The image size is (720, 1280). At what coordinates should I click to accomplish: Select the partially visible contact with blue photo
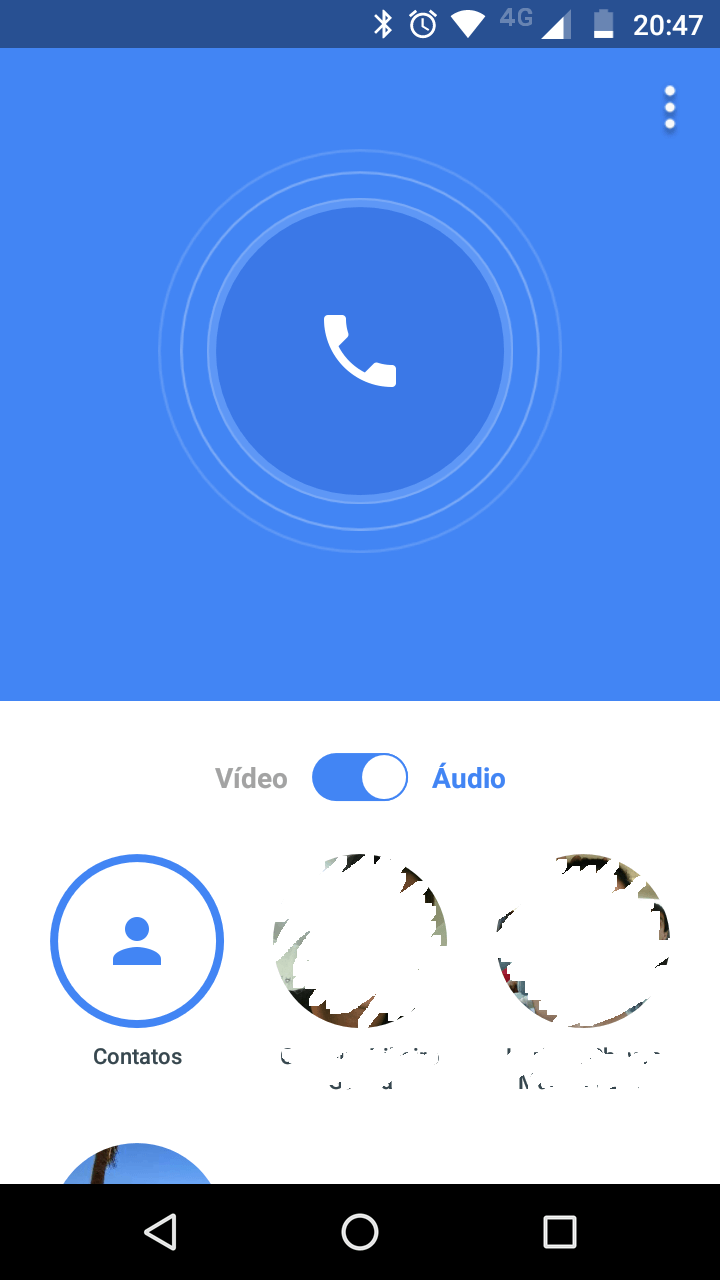137,1165
